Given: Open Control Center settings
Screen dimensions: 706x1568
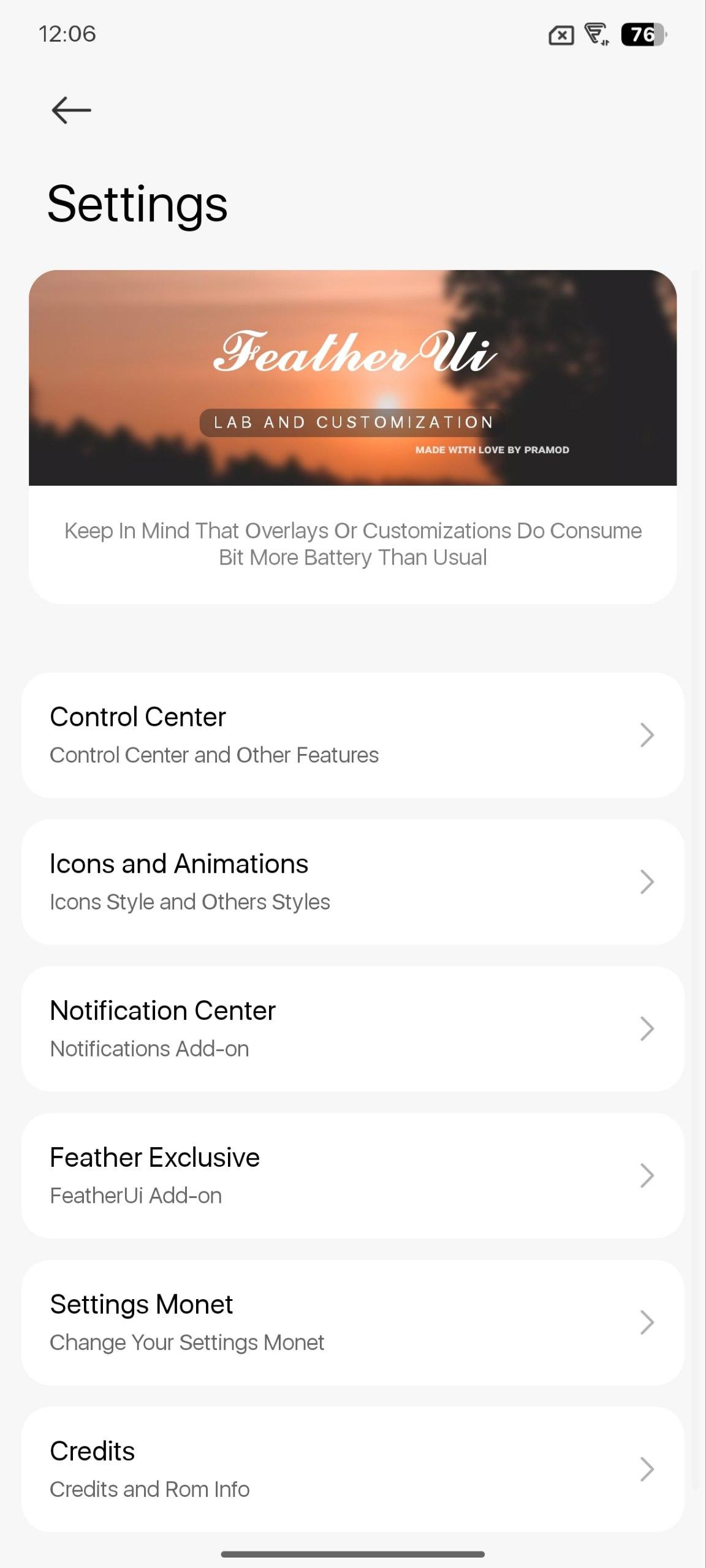Looking at the screenshot, I should (352, 735).
